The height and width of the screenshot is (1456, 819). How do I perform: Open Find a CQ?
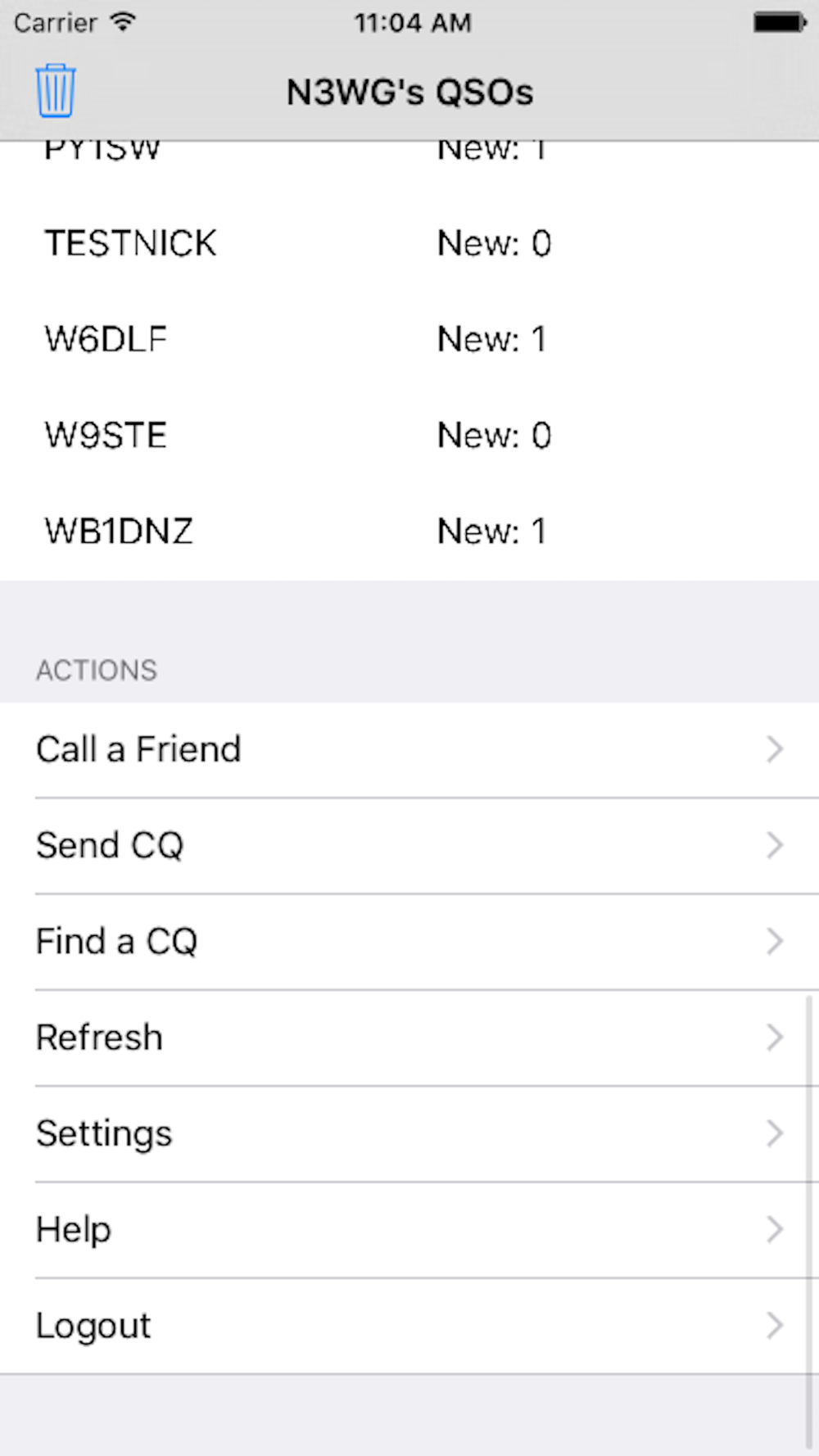click(409, 942)
